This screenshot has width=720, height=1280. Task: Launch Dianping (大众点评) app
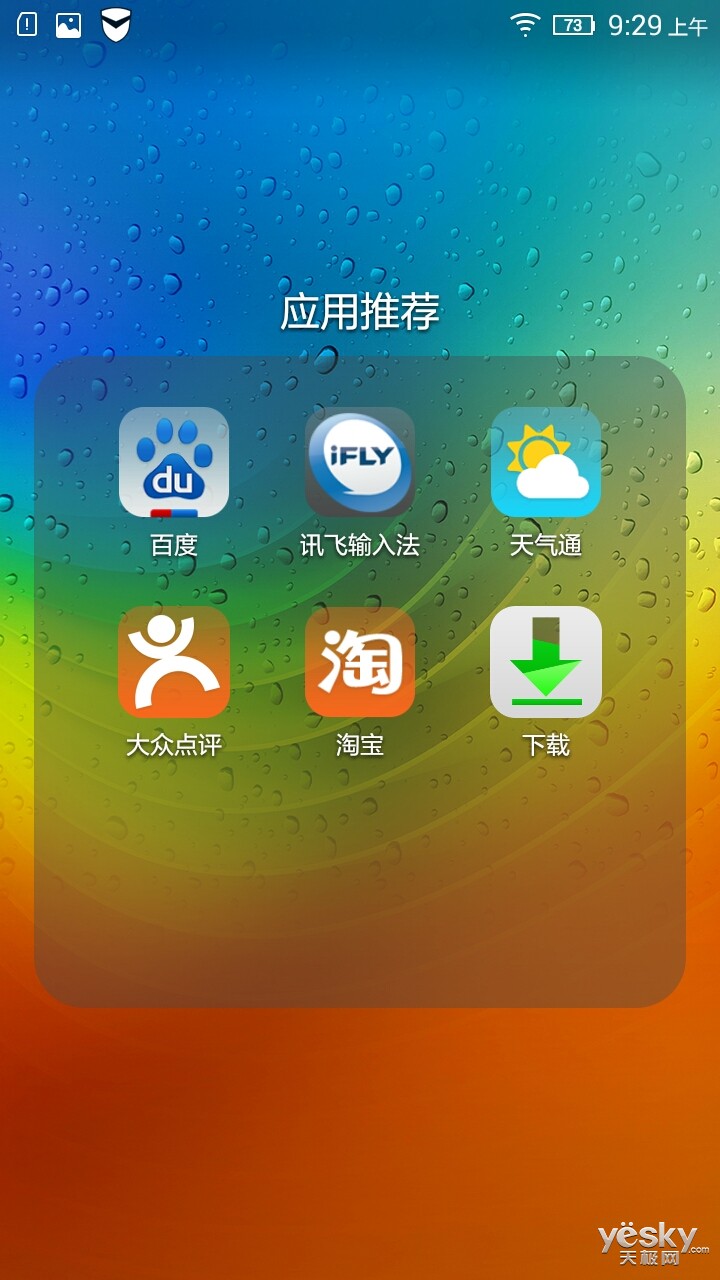coord(174,662)
